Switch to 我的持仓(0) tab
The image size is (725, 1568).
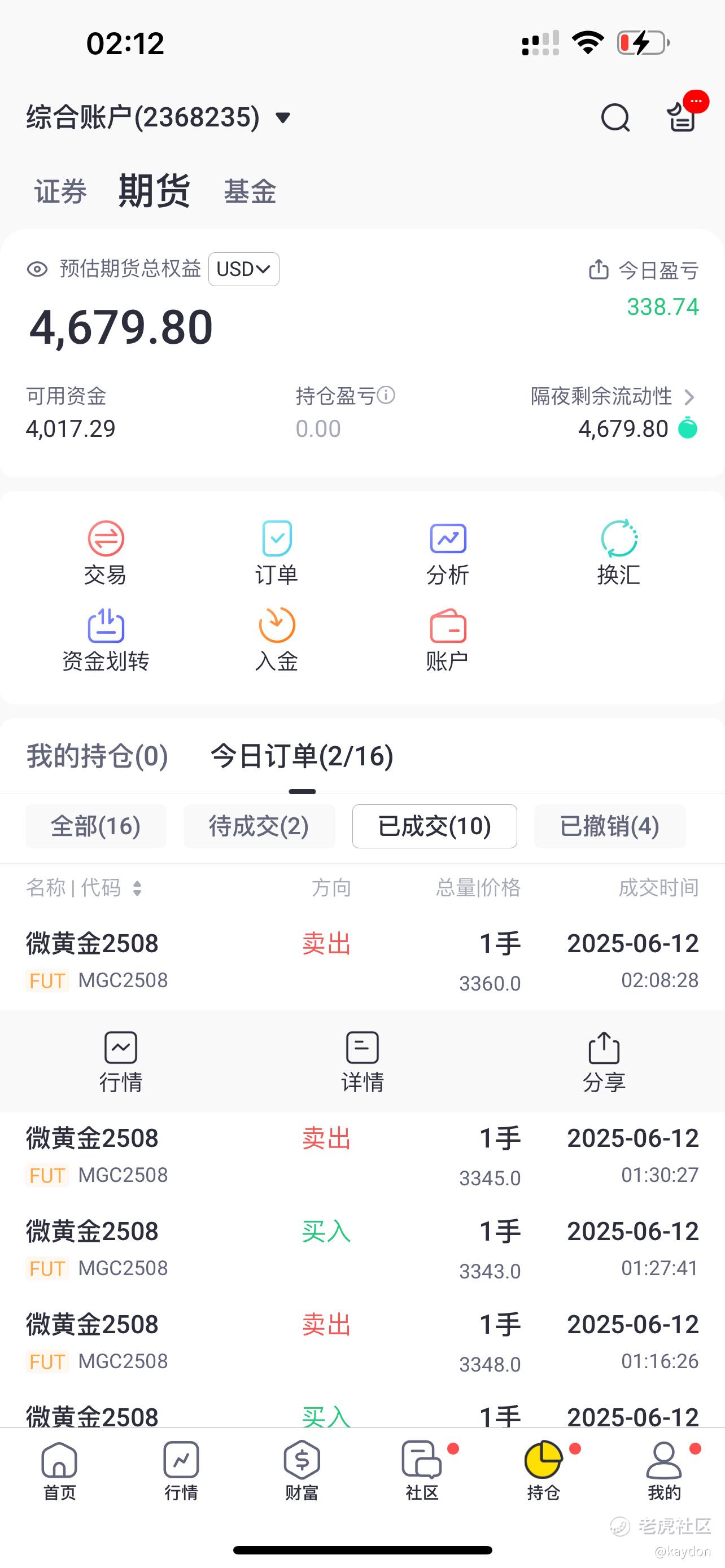(x=97, y=756)
